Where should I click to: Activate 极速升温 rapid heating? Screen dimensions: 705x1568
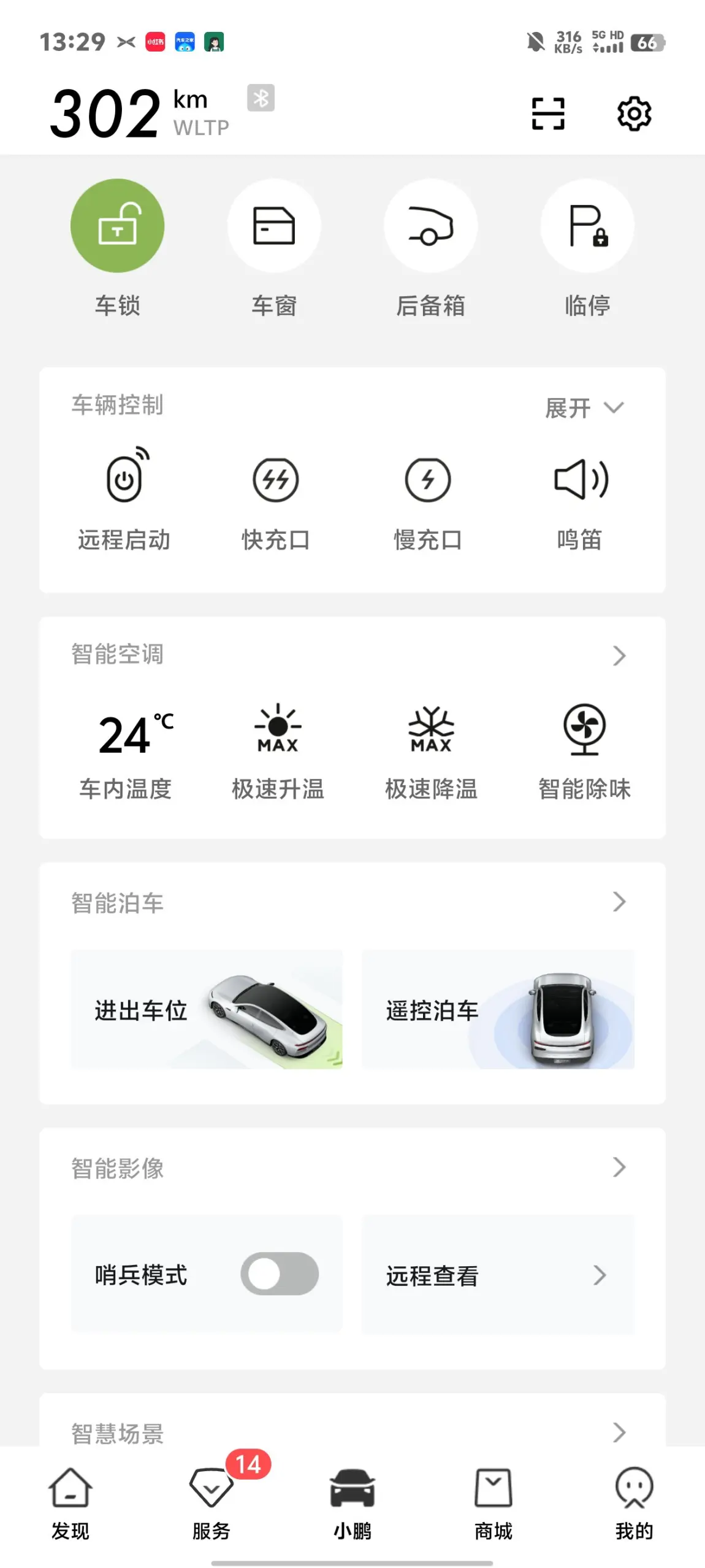278,729
